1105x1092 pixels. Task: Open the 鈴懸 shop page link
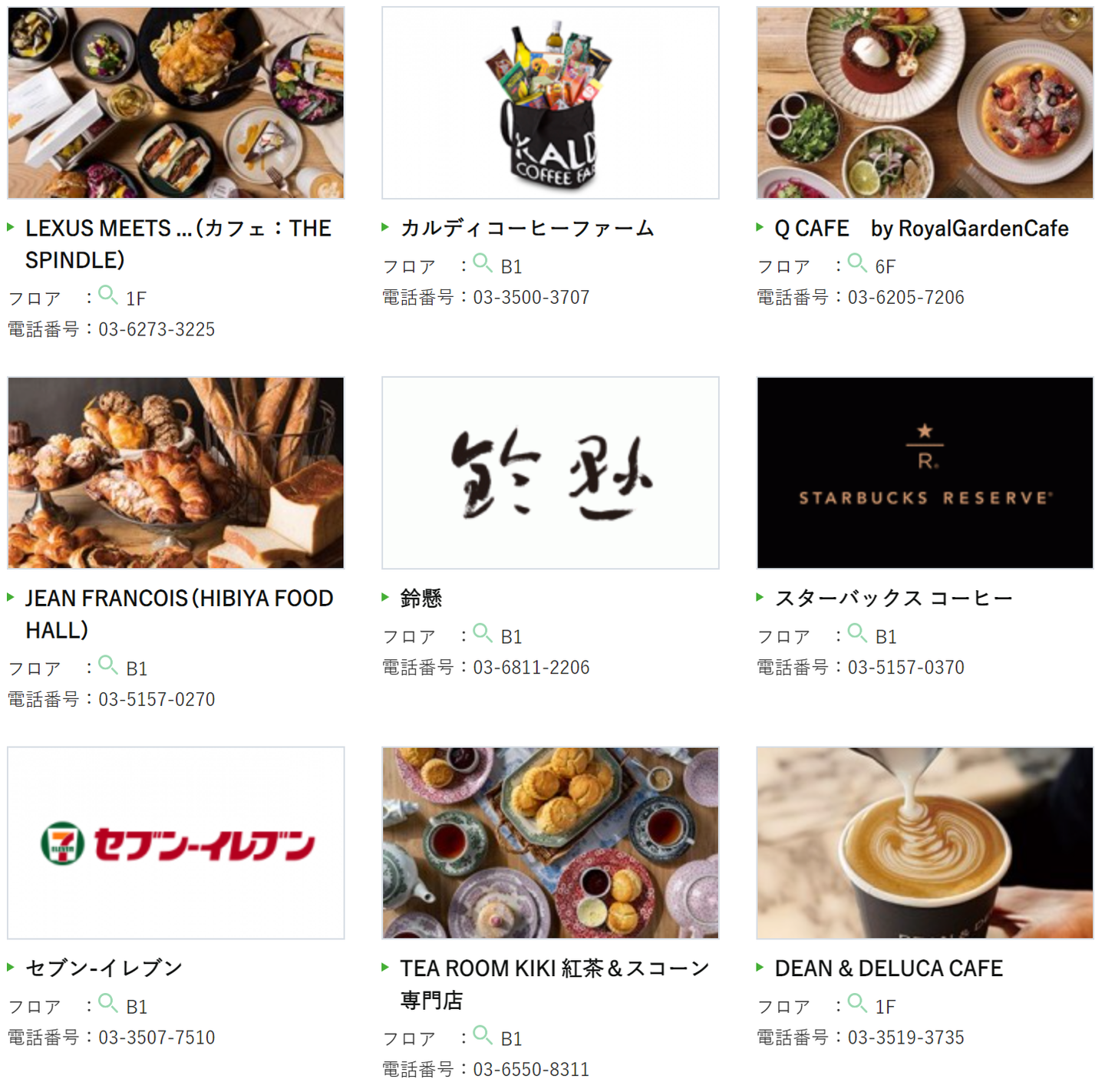(x=421, y=598)
